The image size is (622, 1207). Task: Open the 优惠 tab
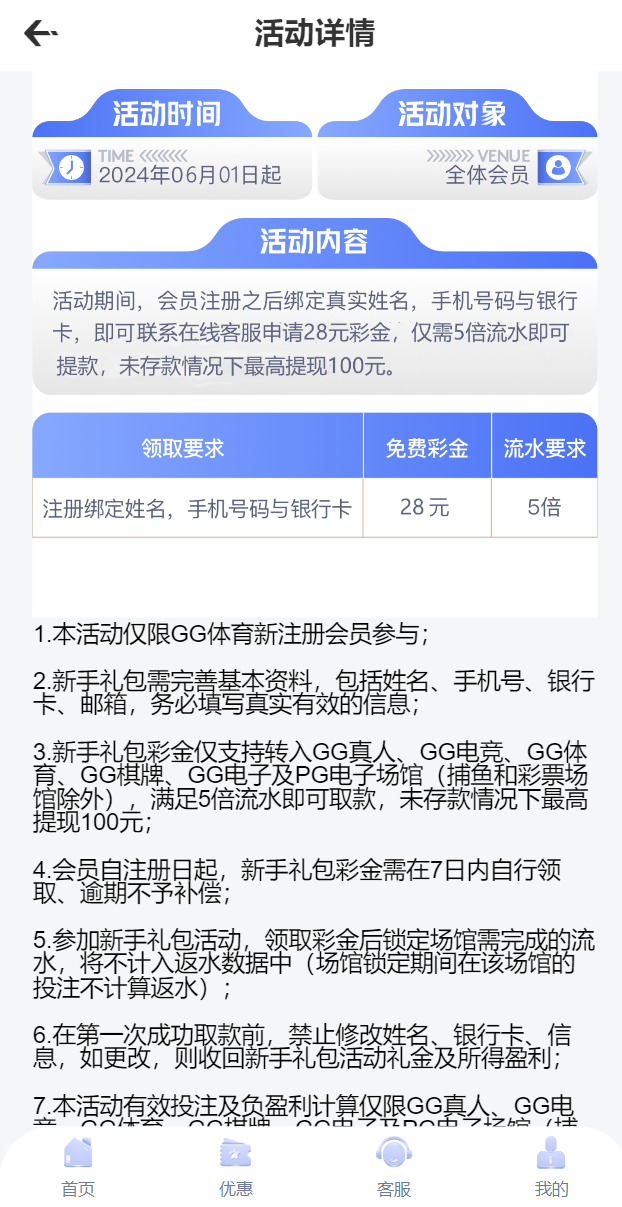[x=236, y=1167]
